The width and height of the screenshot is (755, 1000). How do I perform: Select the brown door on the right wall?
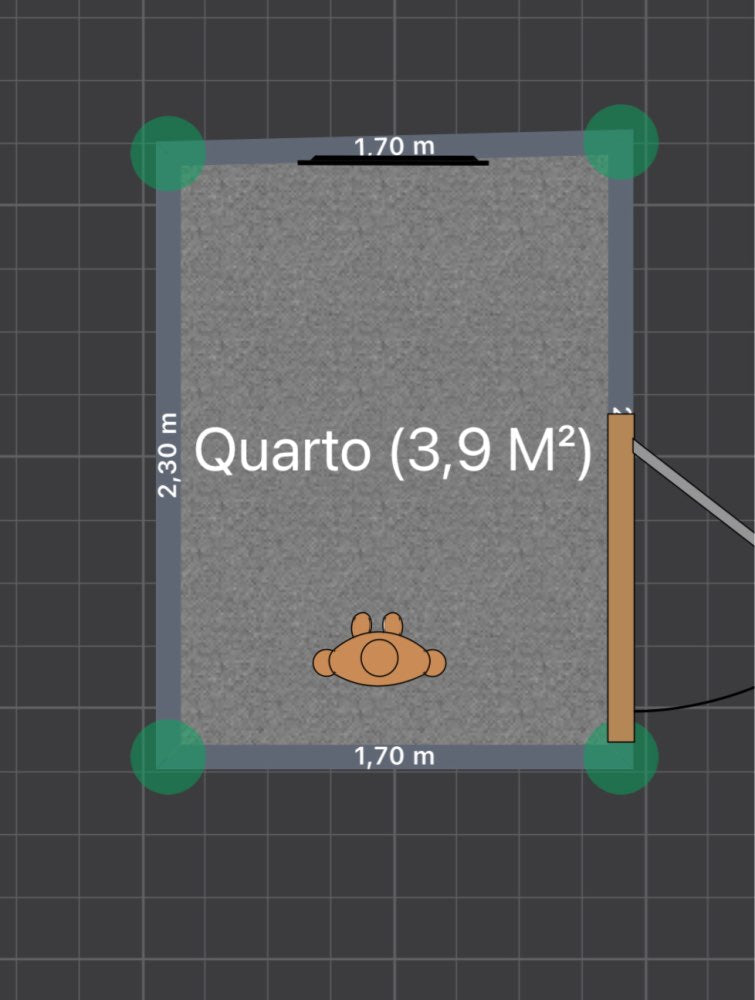[621, 577]
